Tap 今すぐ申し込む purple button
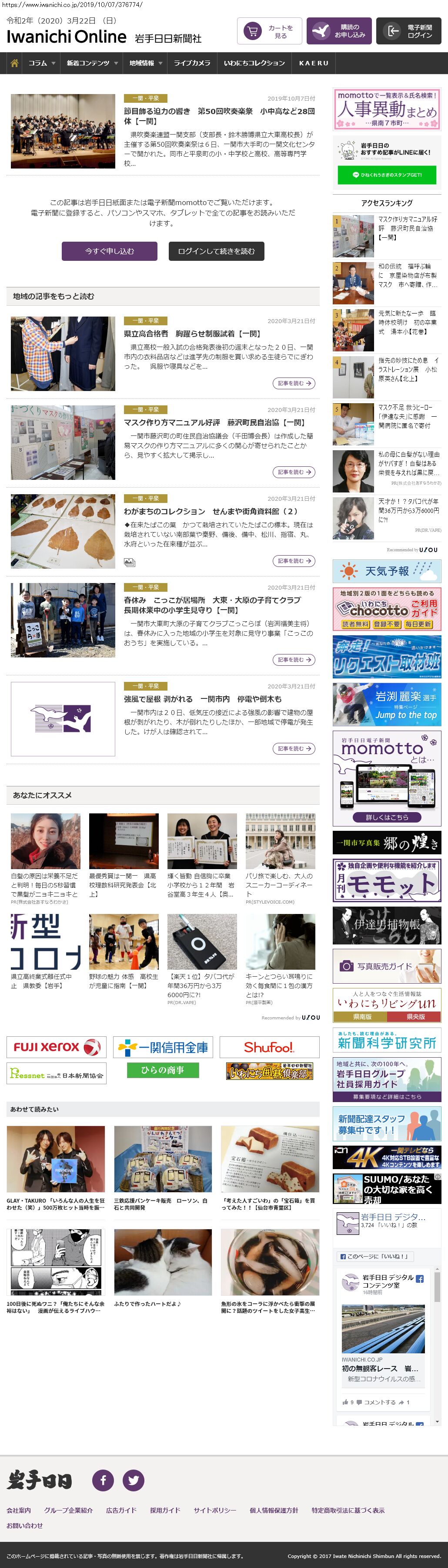This screenshot has width=448, height=1568. pos(110,251)
